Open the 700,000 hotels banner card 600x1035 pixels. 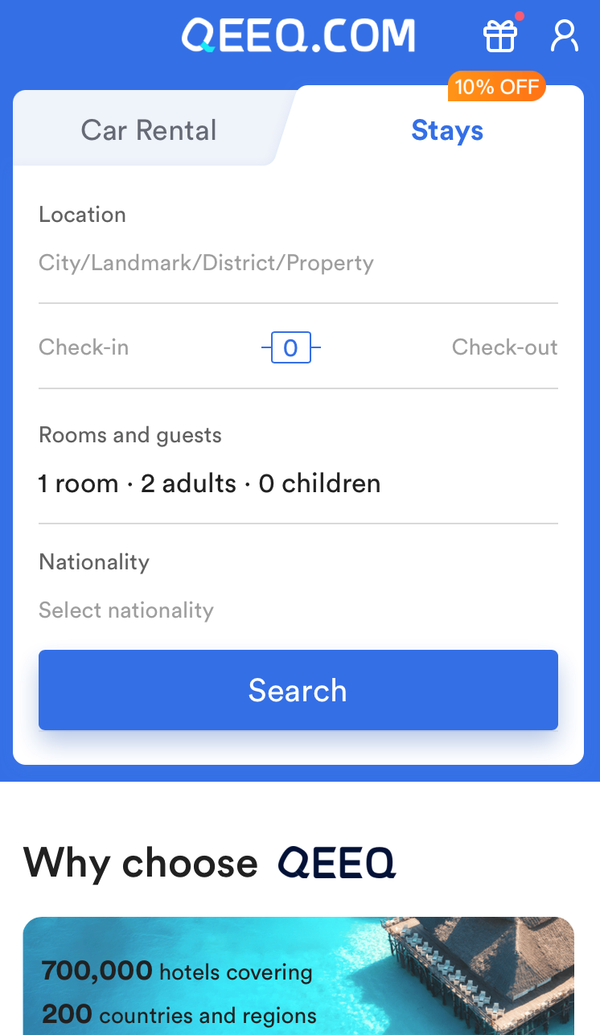pyautogui.click(x=298, y=976)
